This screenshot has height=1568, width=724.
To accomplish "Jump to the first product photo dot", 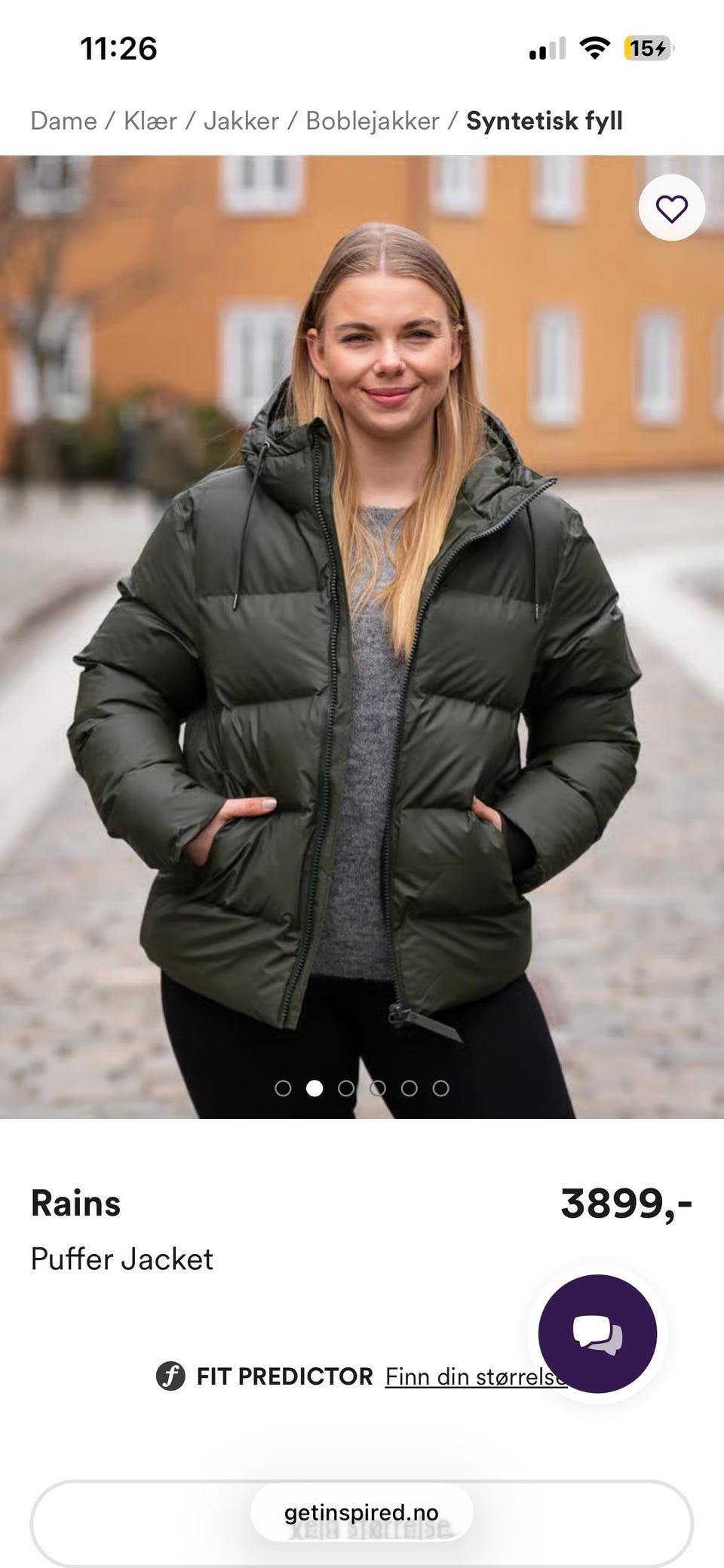I will [283, 1088].
